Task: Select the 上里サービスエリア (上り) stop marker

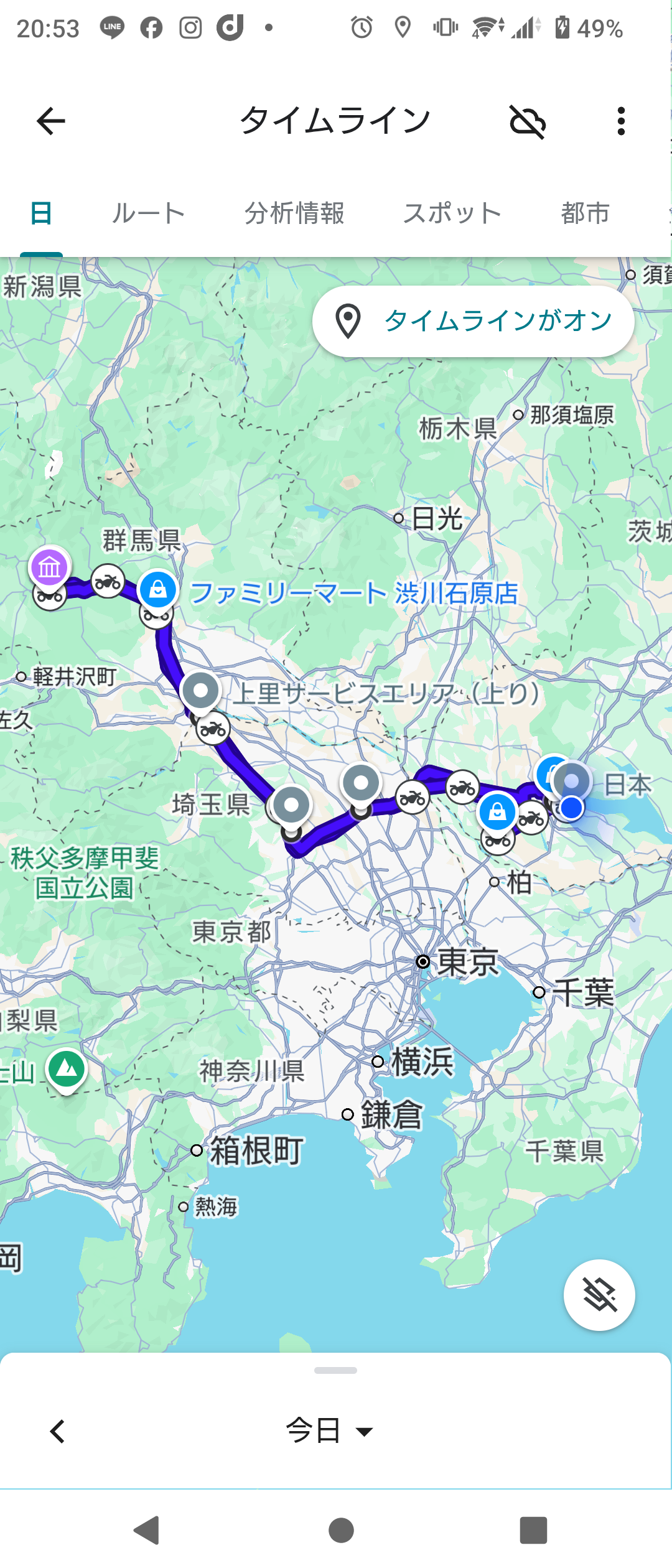Action: (x=200, y=690)
